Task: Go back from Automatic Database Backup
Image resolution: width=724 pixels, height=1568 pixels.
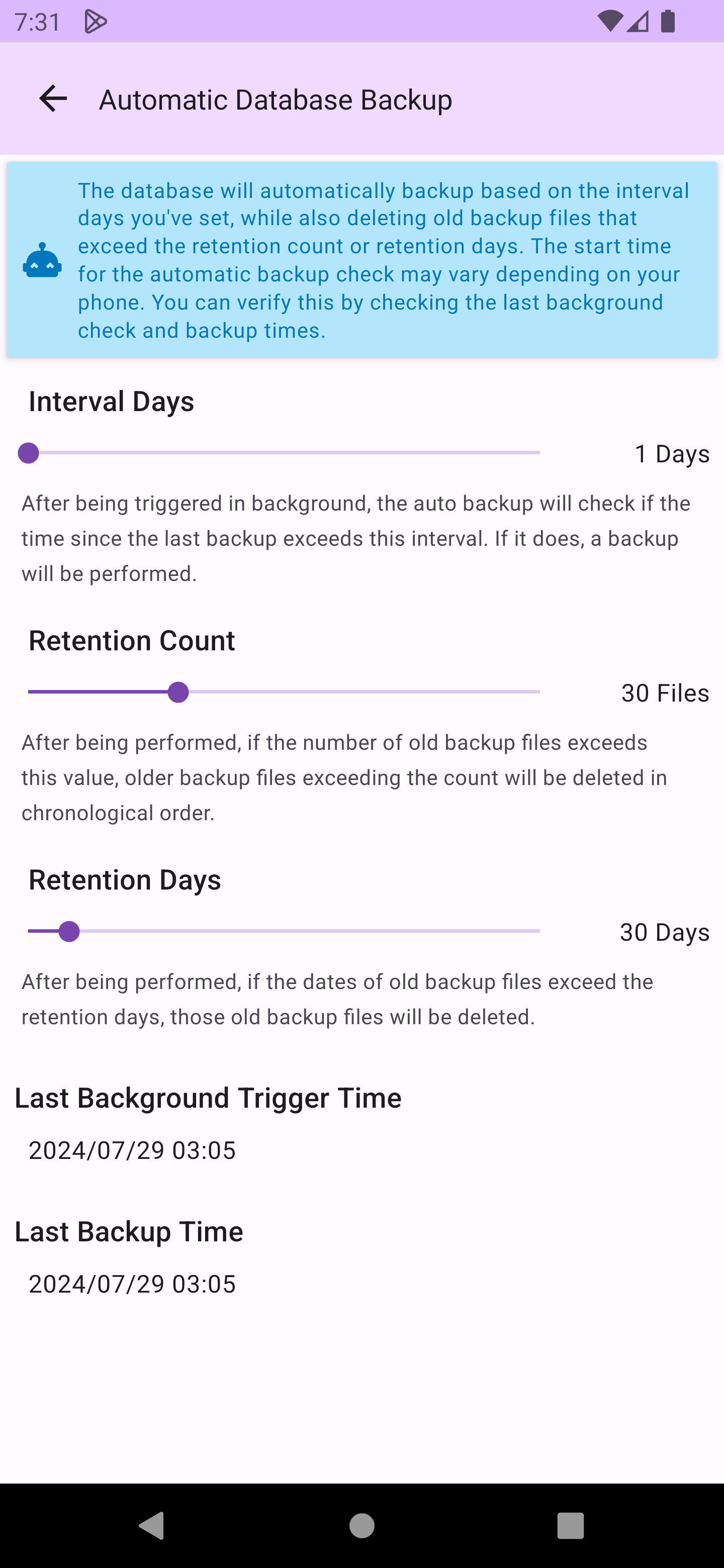Action: pos(53,99)
